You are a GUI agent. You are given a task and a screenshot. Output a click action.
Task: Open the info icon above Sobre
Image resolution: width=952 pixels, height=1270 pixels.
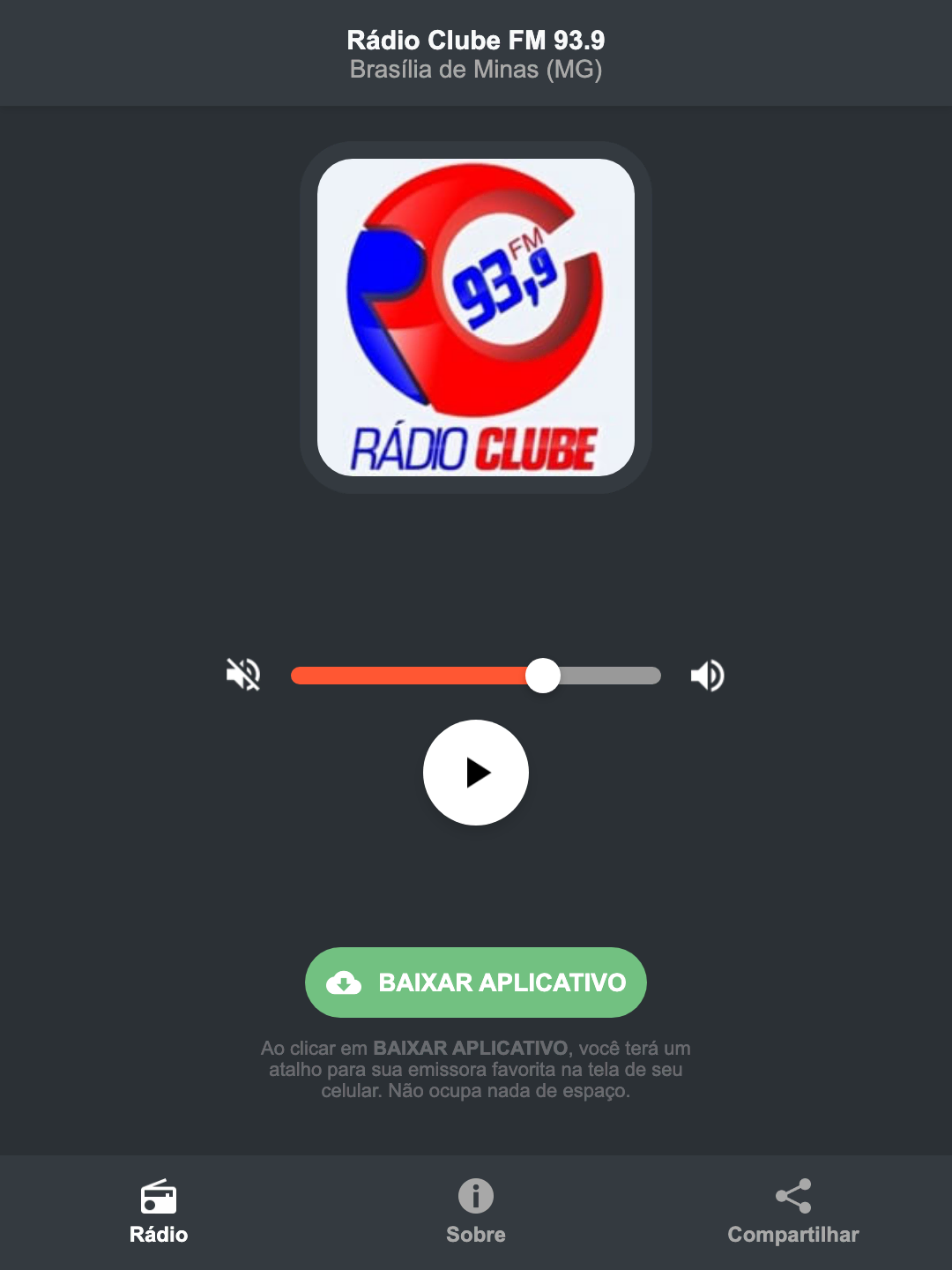[475, 1198]
